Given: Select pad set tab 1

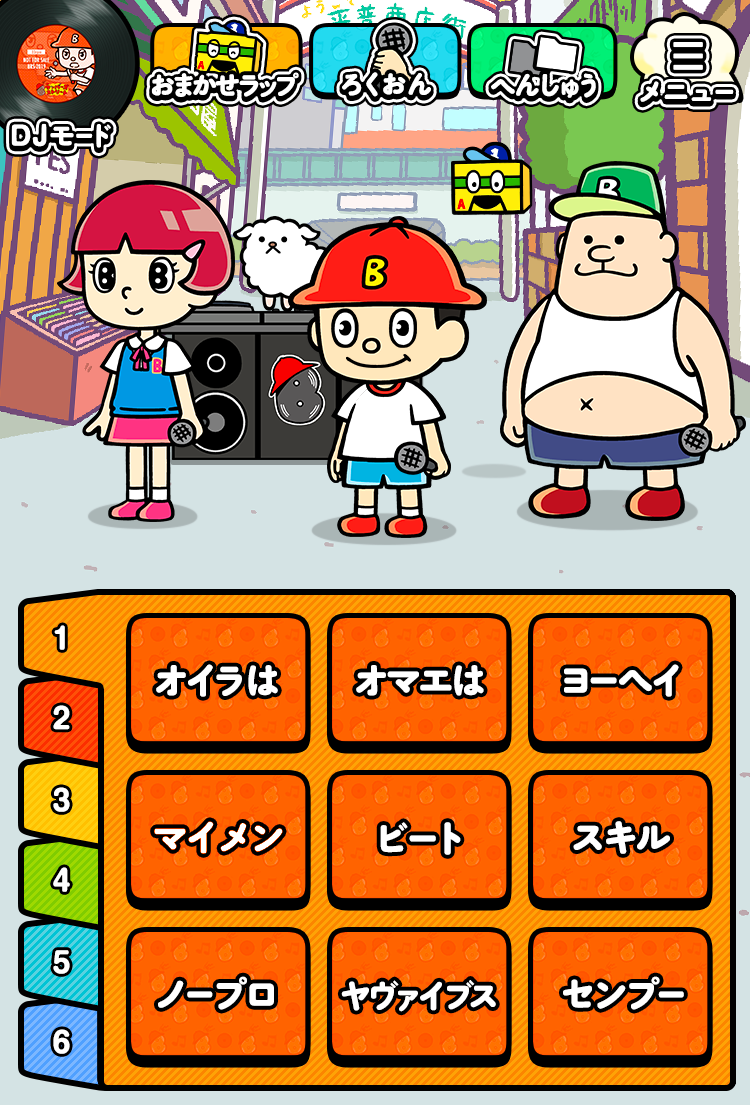Looking at the screenshot, I should click(62, 638).
